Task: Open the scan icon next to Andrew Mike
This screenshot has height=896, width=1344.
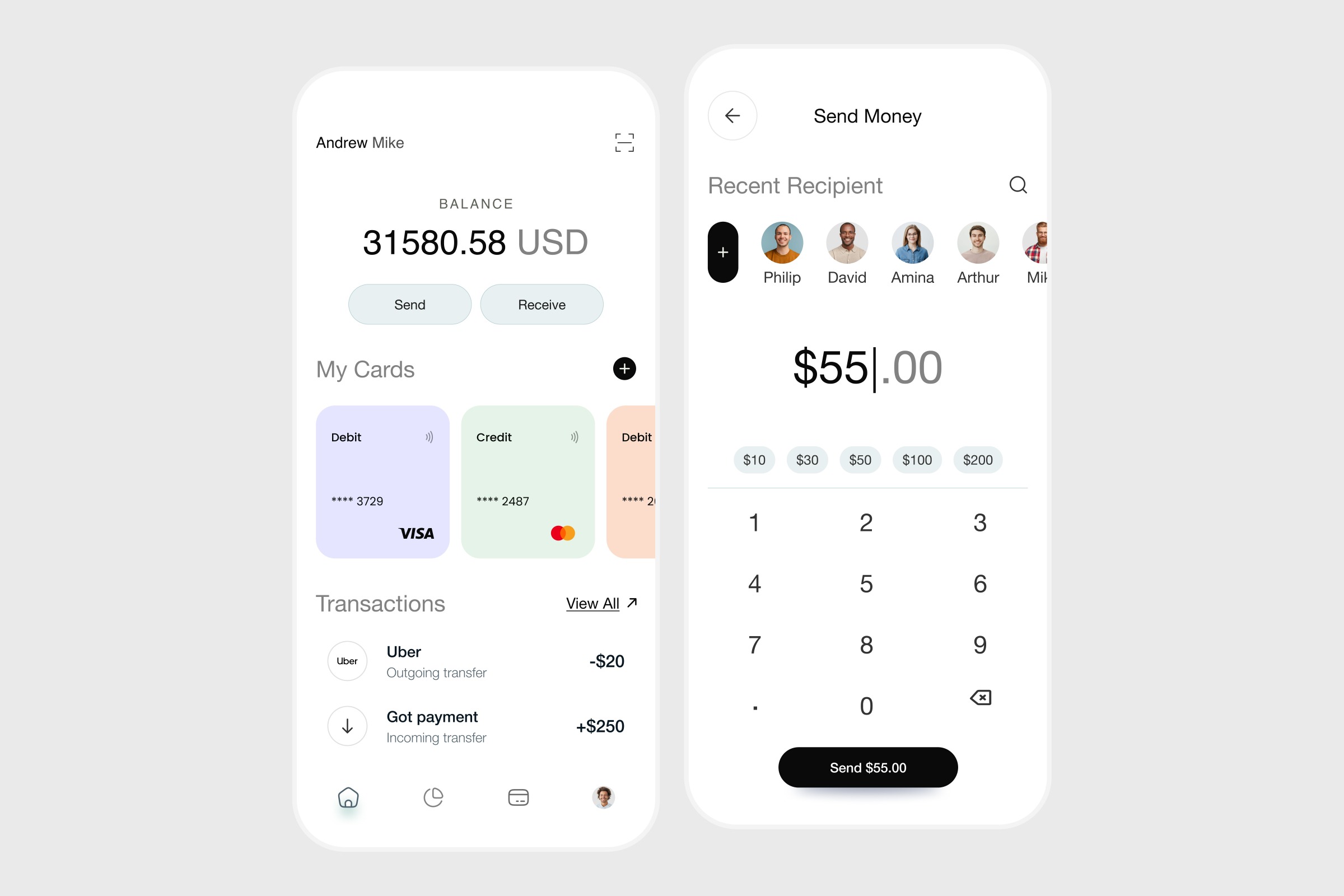Action: (624, 142)
